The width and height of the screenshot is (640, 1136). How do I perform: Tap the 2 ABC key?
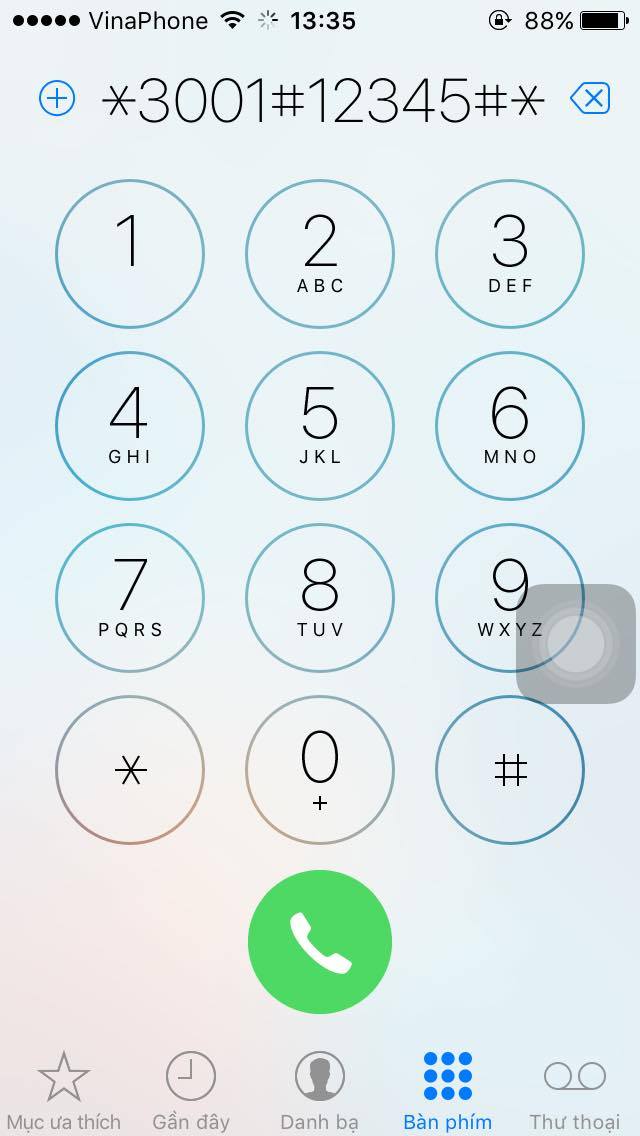pos(320,254)
